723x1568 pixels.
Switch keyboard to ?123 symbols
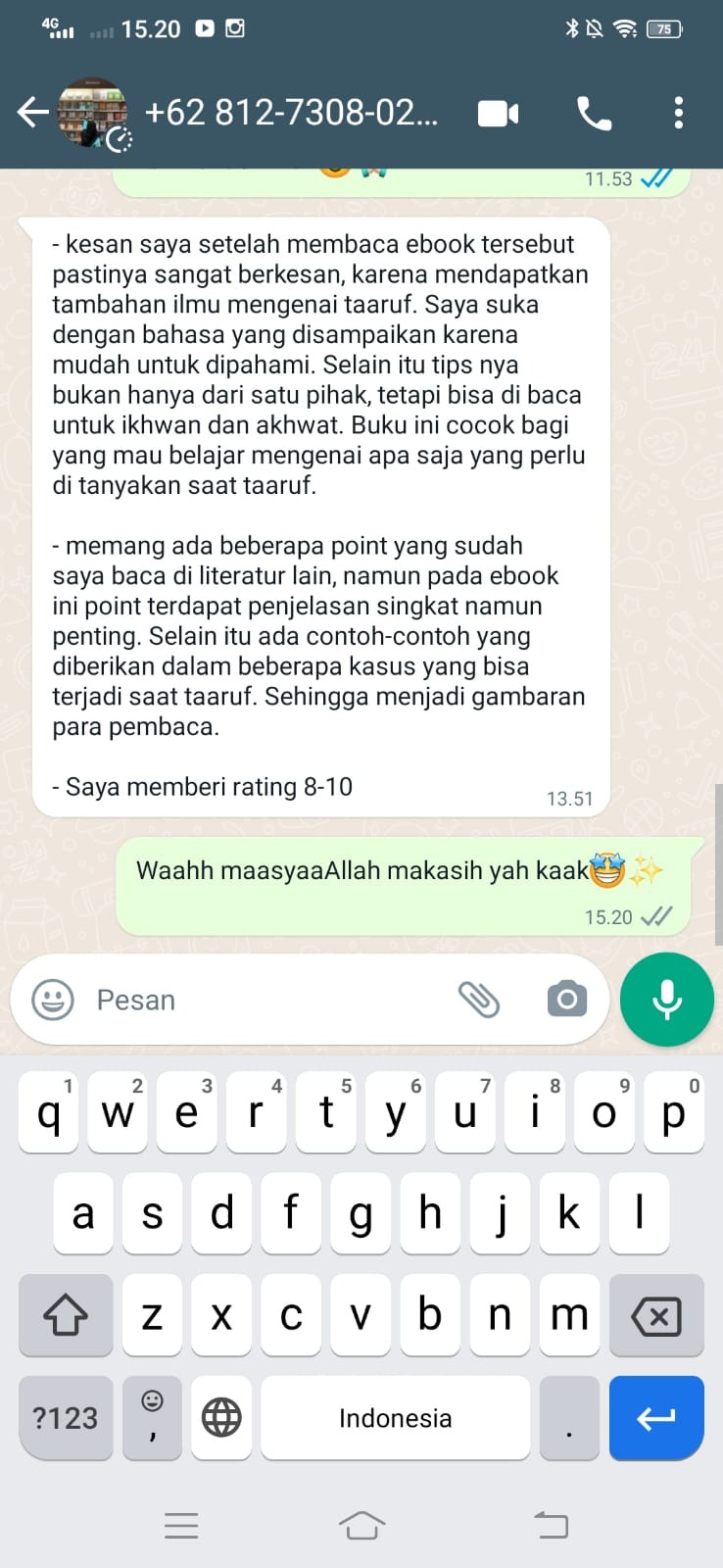(66, 1418)
